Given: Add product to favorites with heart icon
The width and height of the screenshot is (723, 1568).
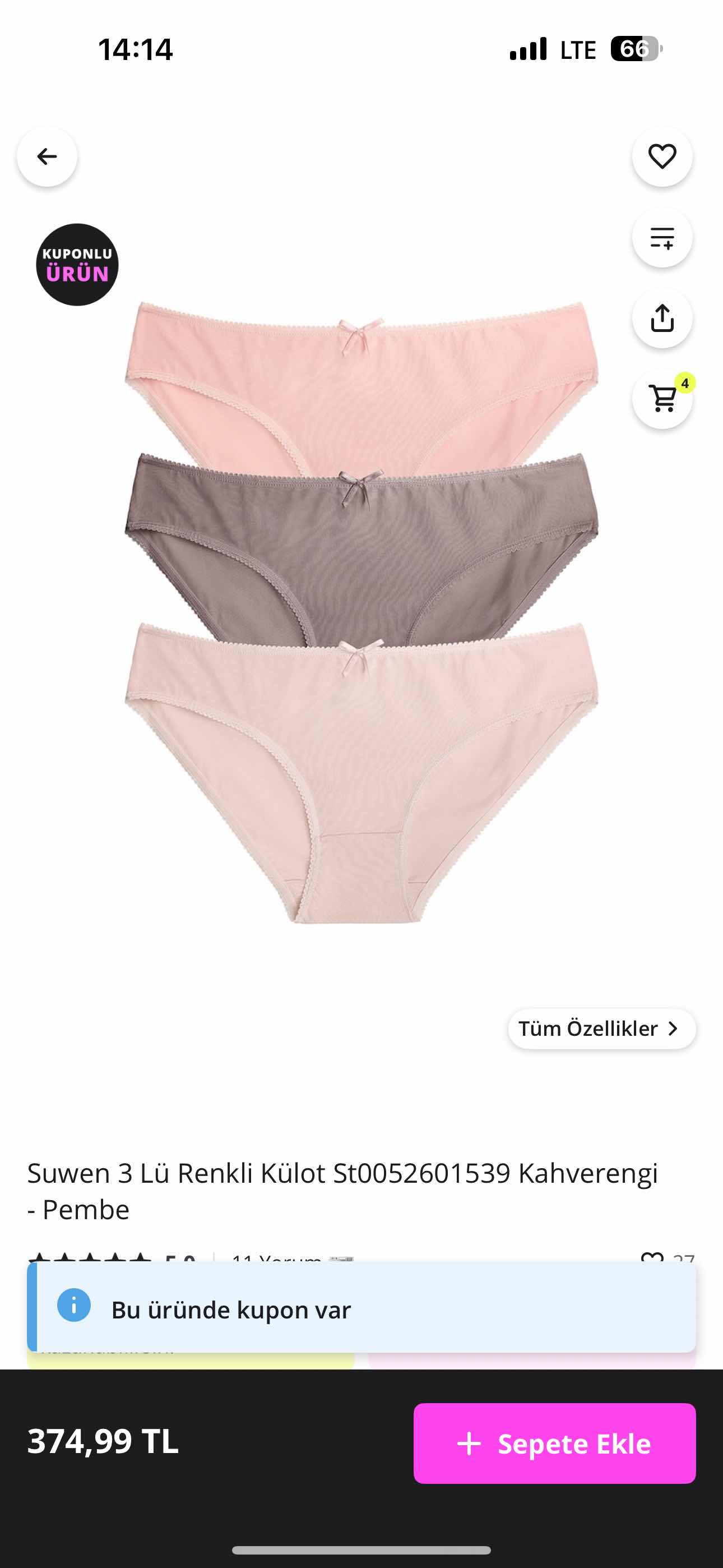Looking at the screenshot, I should pos(662,156).
